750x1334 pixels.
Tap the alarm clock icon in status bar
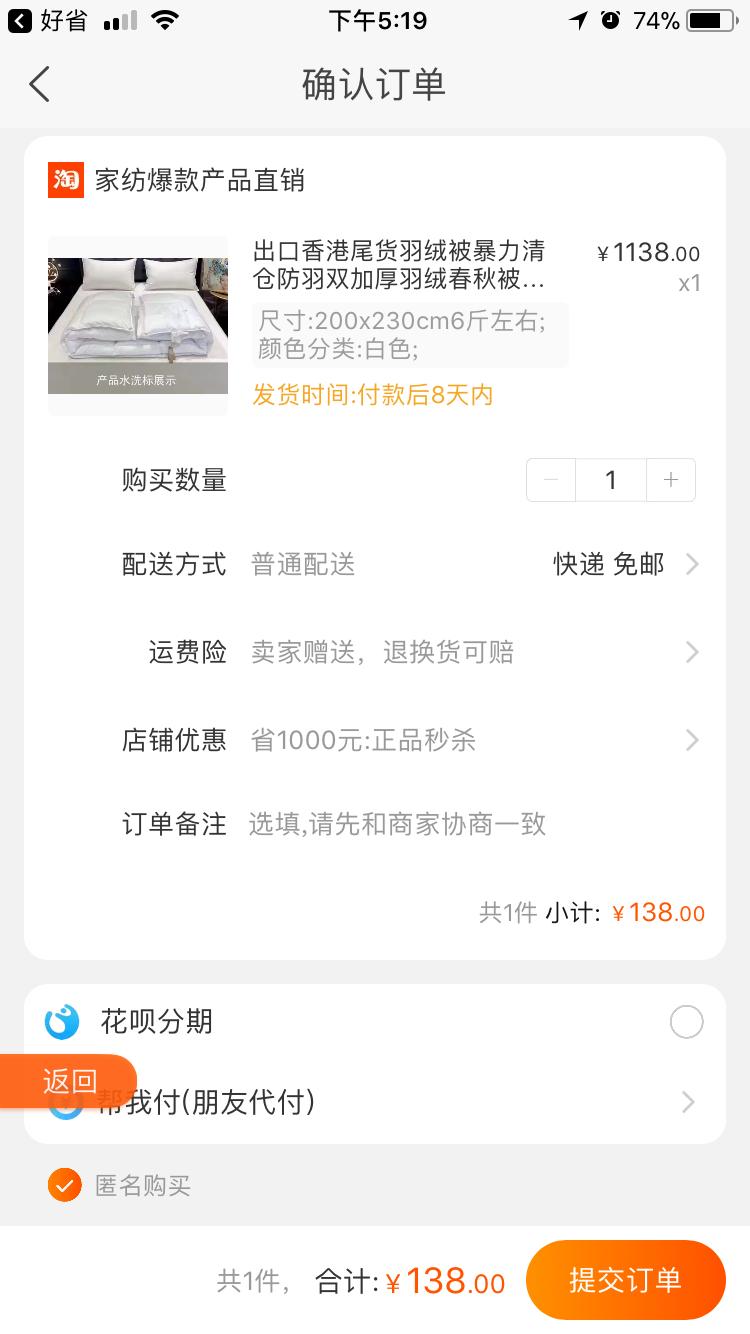[610, 18]
